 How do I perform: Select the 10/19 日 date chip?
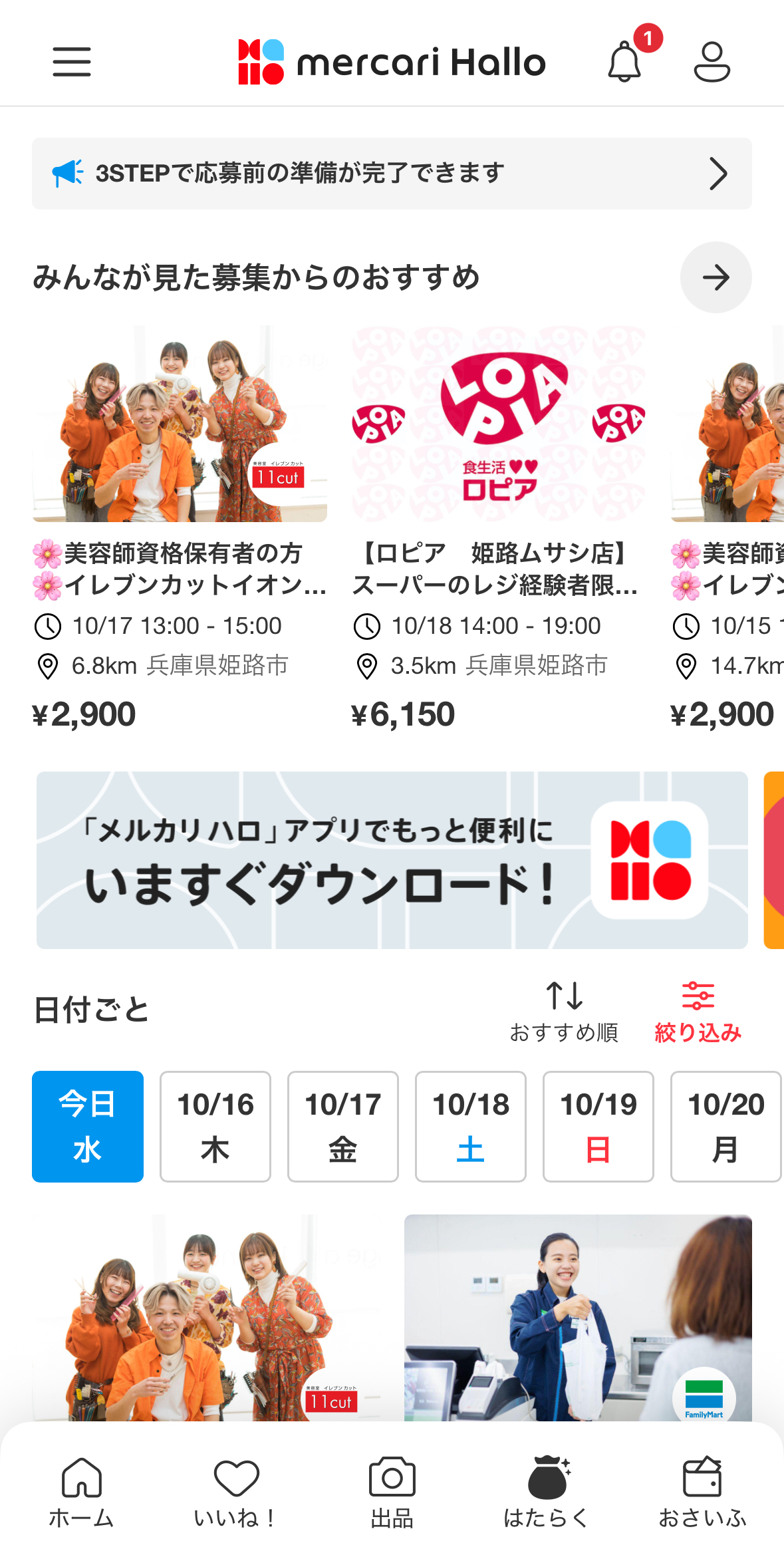click(x=598, y=1126)
